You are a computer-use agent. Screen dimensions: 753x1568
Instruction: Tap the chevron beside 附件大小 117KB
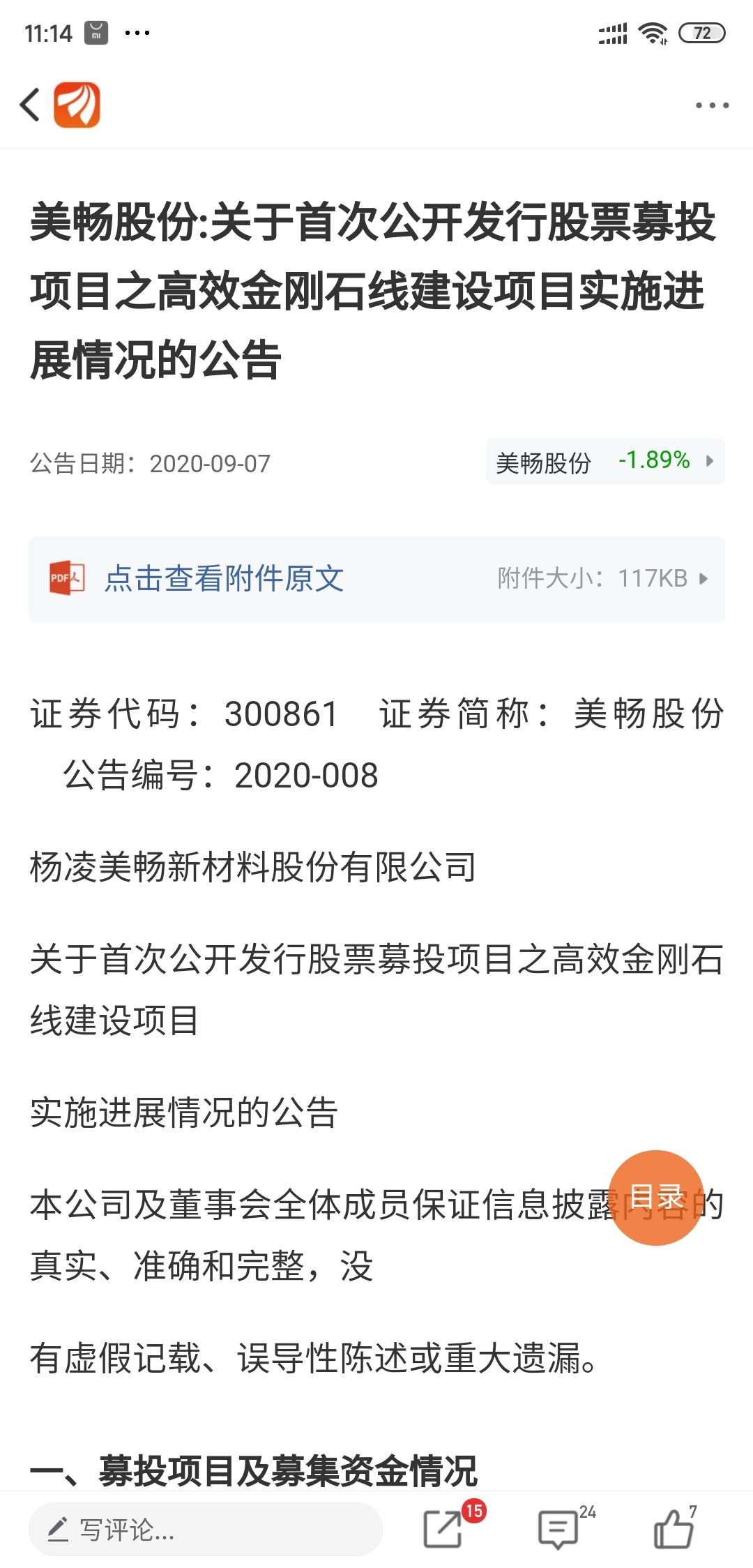pyautogui.click(x=704, y=578)
